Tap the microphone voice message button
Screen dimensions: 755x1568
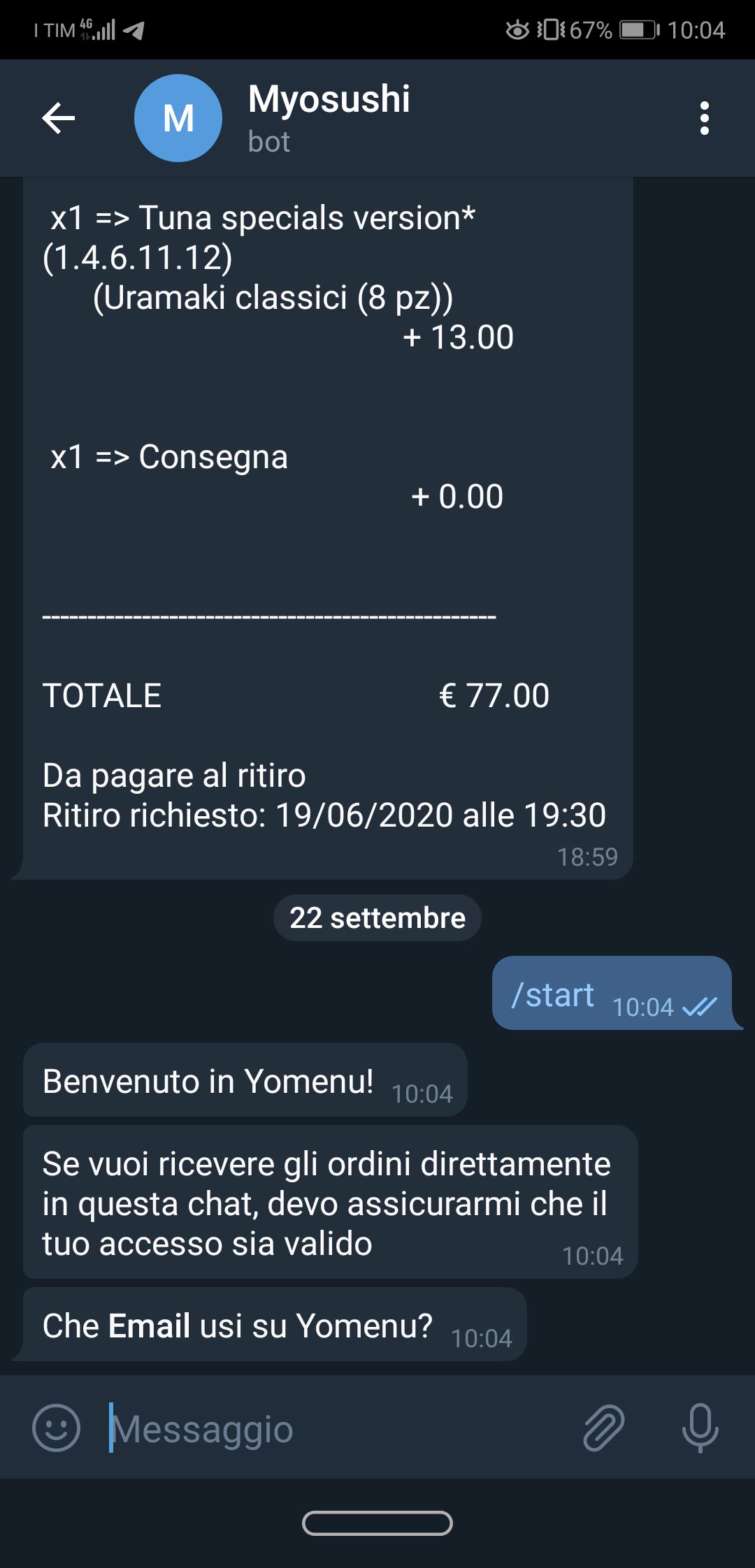coord(700,1428)
